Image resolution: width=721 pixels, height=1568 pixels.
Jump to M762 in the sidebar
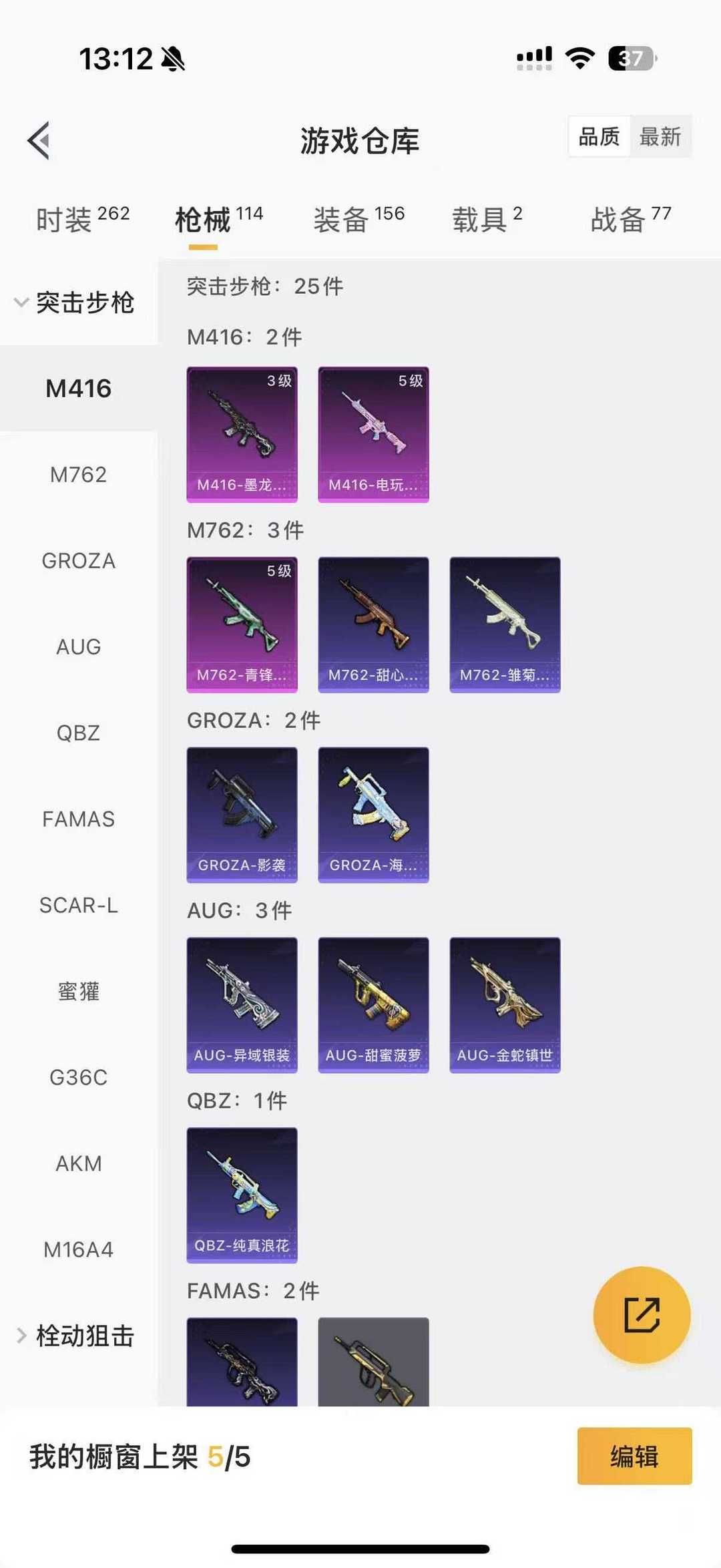point(78,475)
